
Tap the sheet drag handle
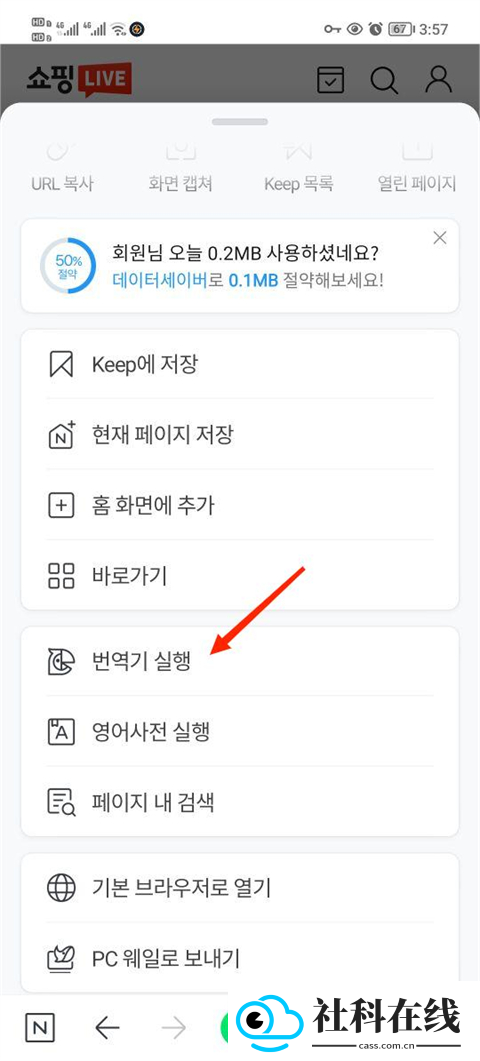coord(240,122)
